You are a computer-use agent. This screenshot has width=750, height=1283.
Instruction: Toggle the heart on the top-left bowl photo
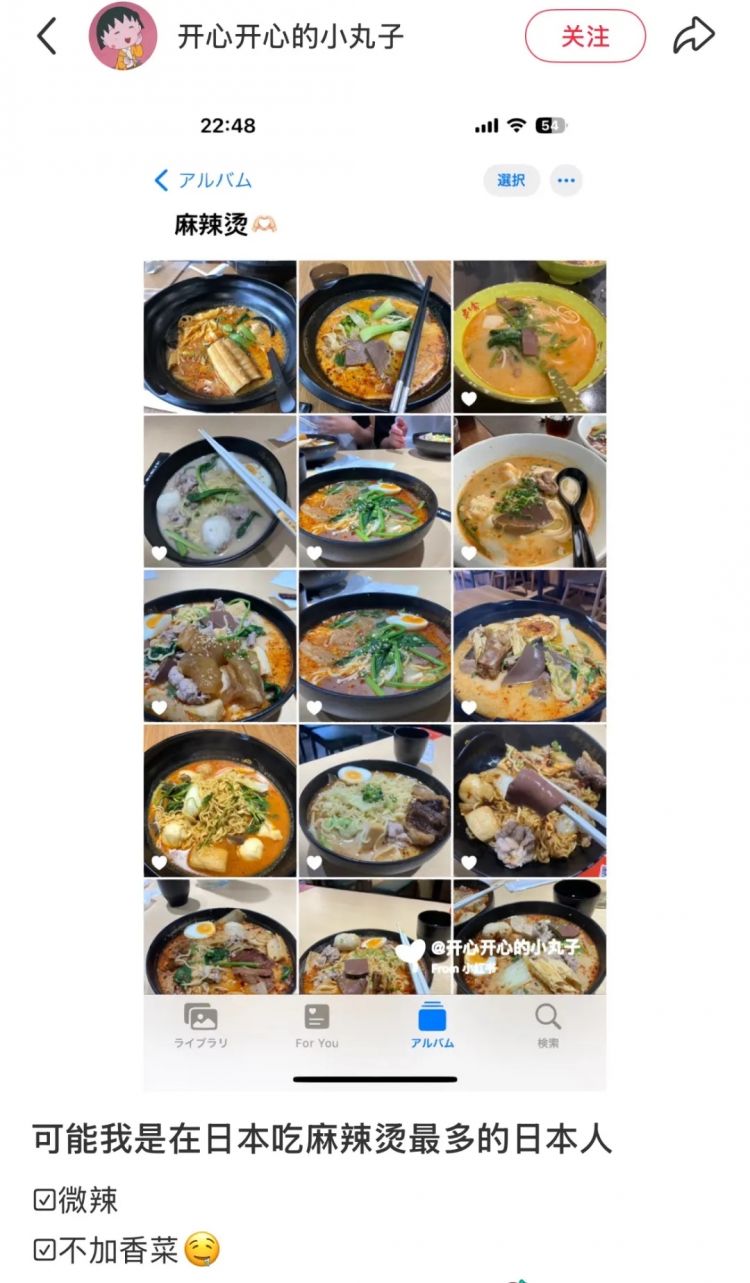(x=160, y=394)
